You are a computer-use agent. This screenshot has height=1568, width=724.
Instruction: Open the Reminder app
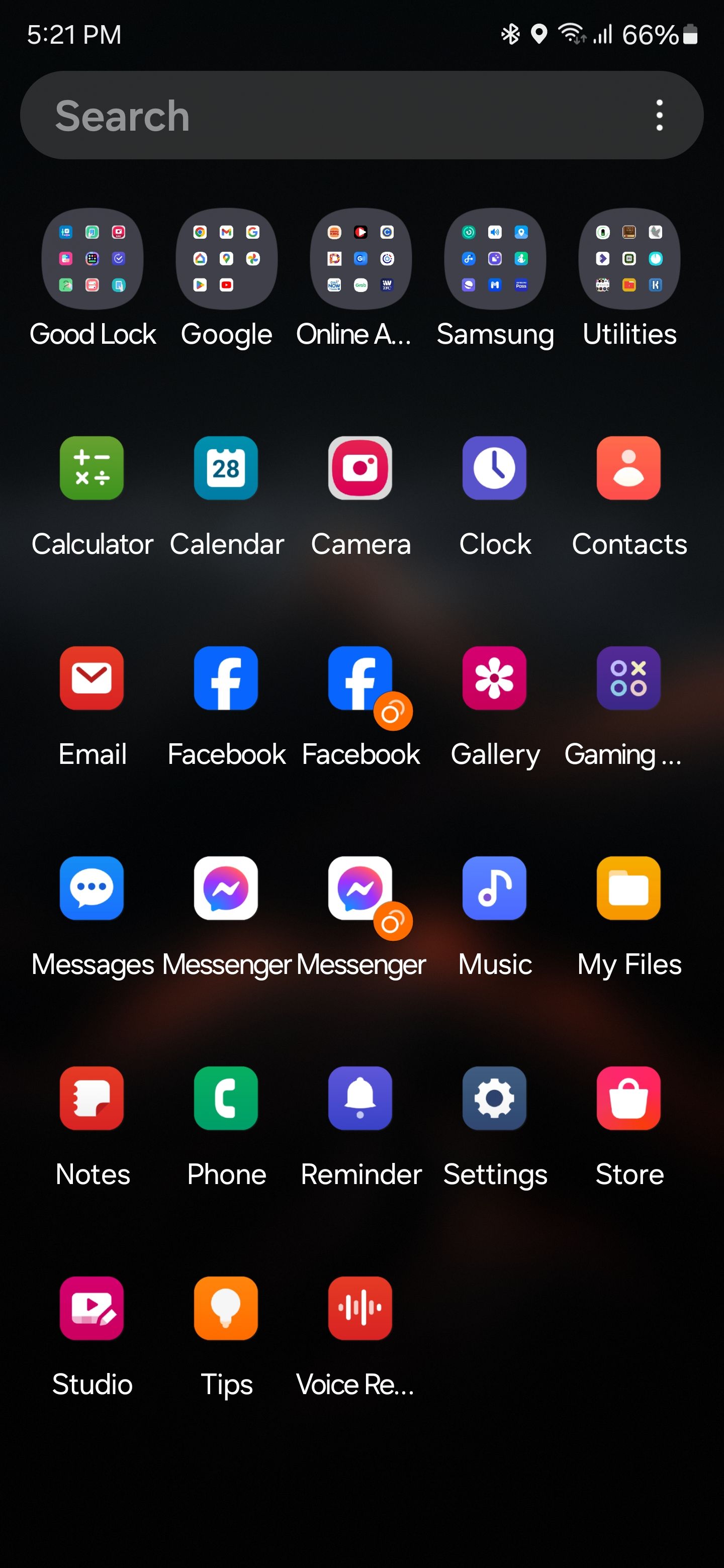[x=360, y=1099]
